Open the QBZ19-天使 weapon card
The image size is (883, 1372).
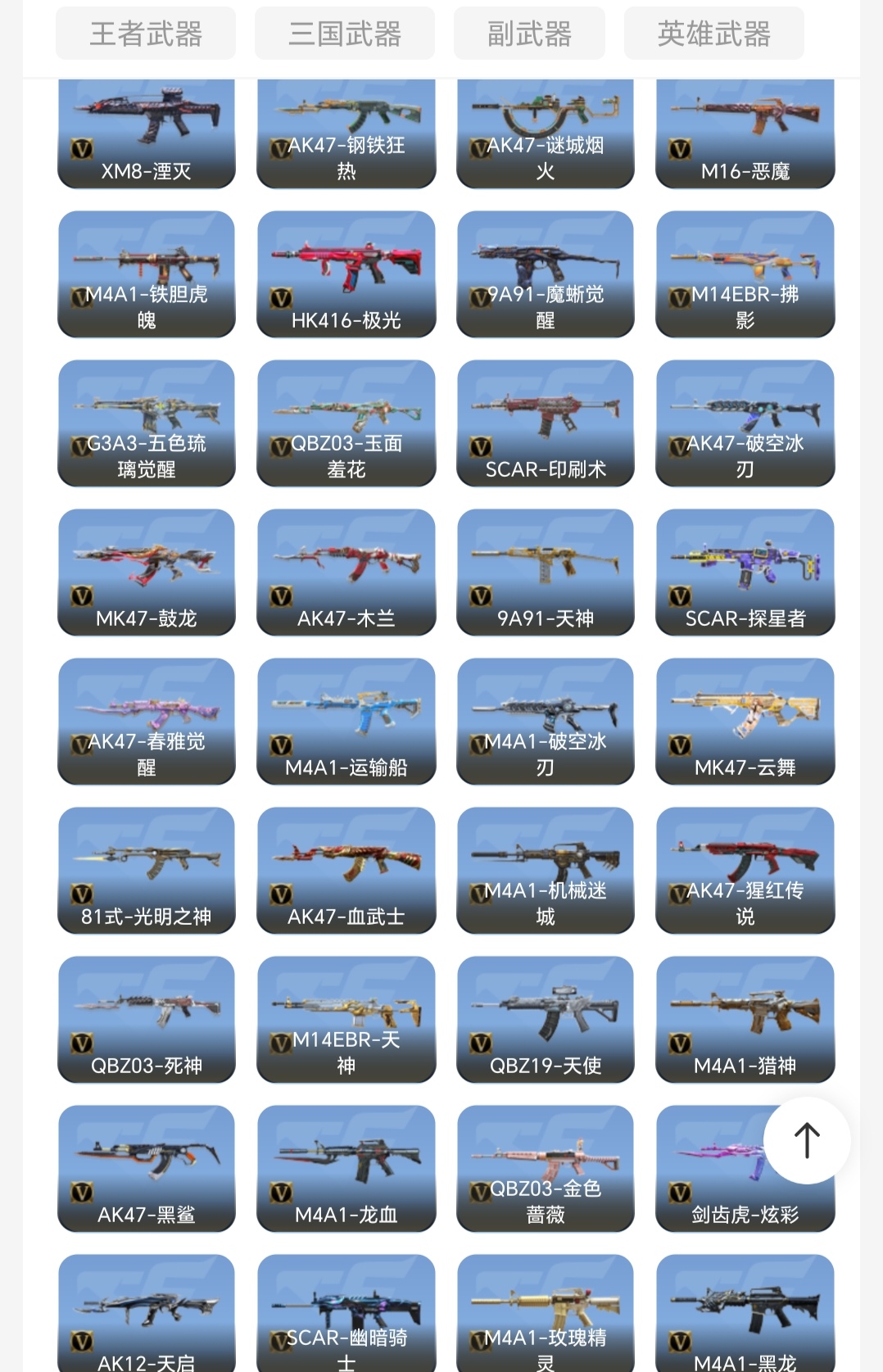(546, 1020)
